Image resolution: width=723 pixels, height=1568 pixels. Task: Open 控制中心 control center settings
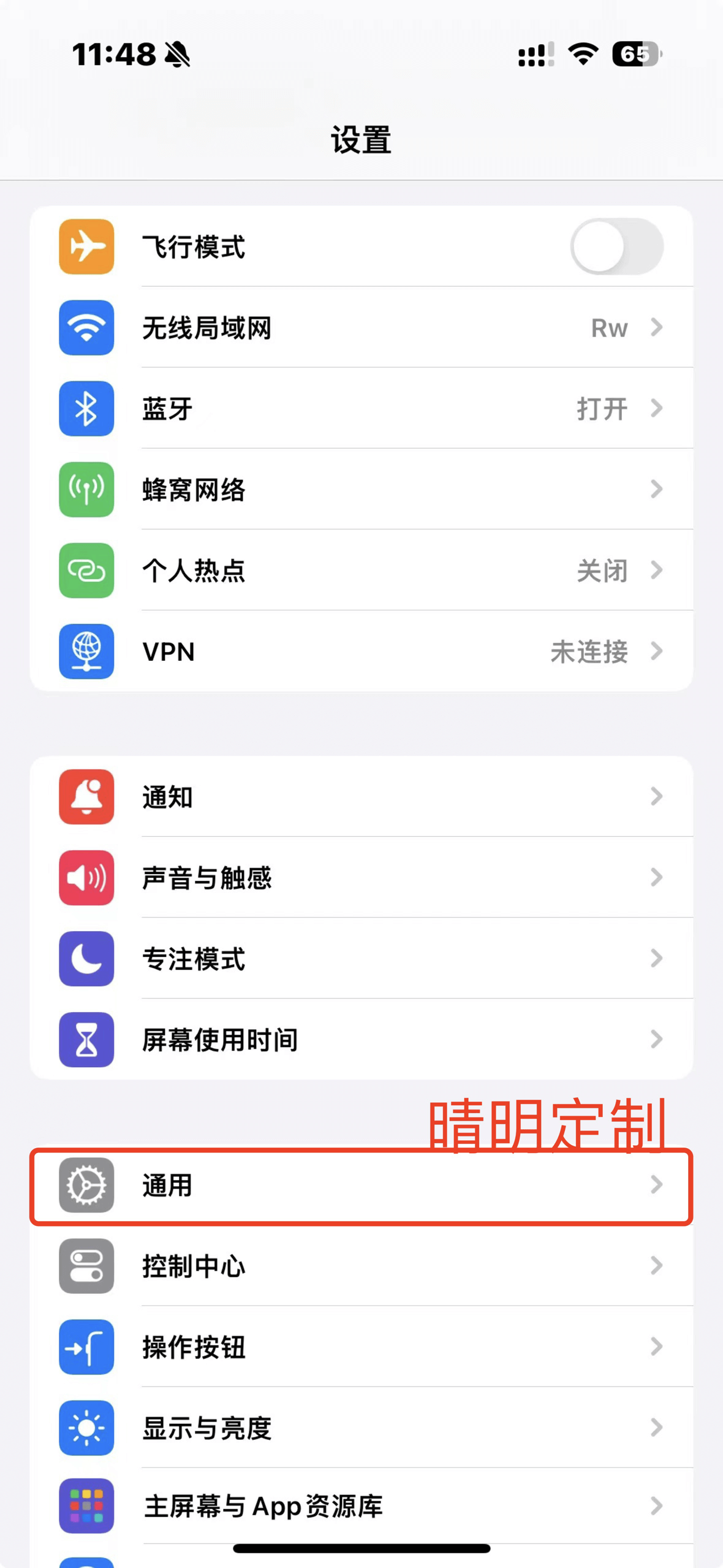(362, 1266)
